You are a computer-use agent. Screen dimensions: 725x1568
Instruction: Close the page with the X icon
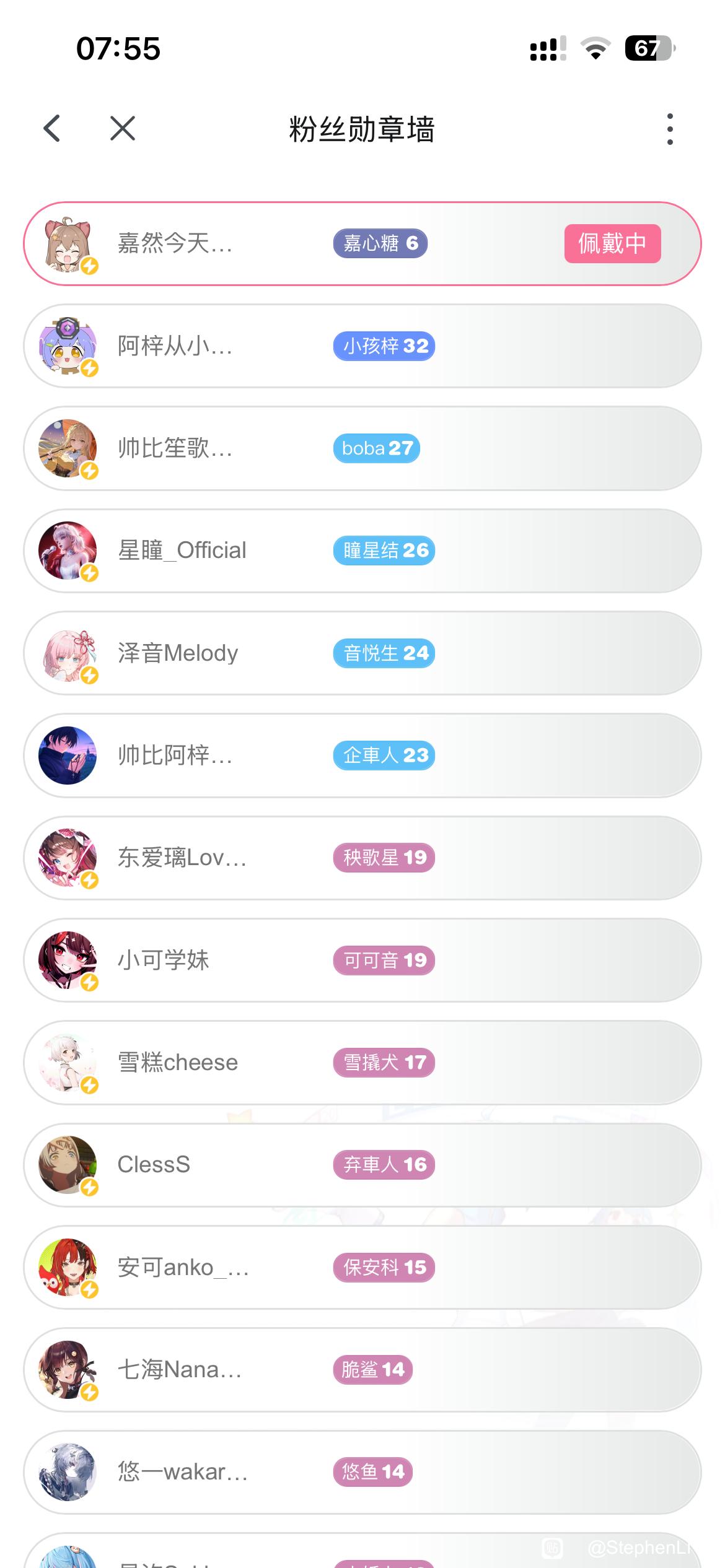point(122,129)
